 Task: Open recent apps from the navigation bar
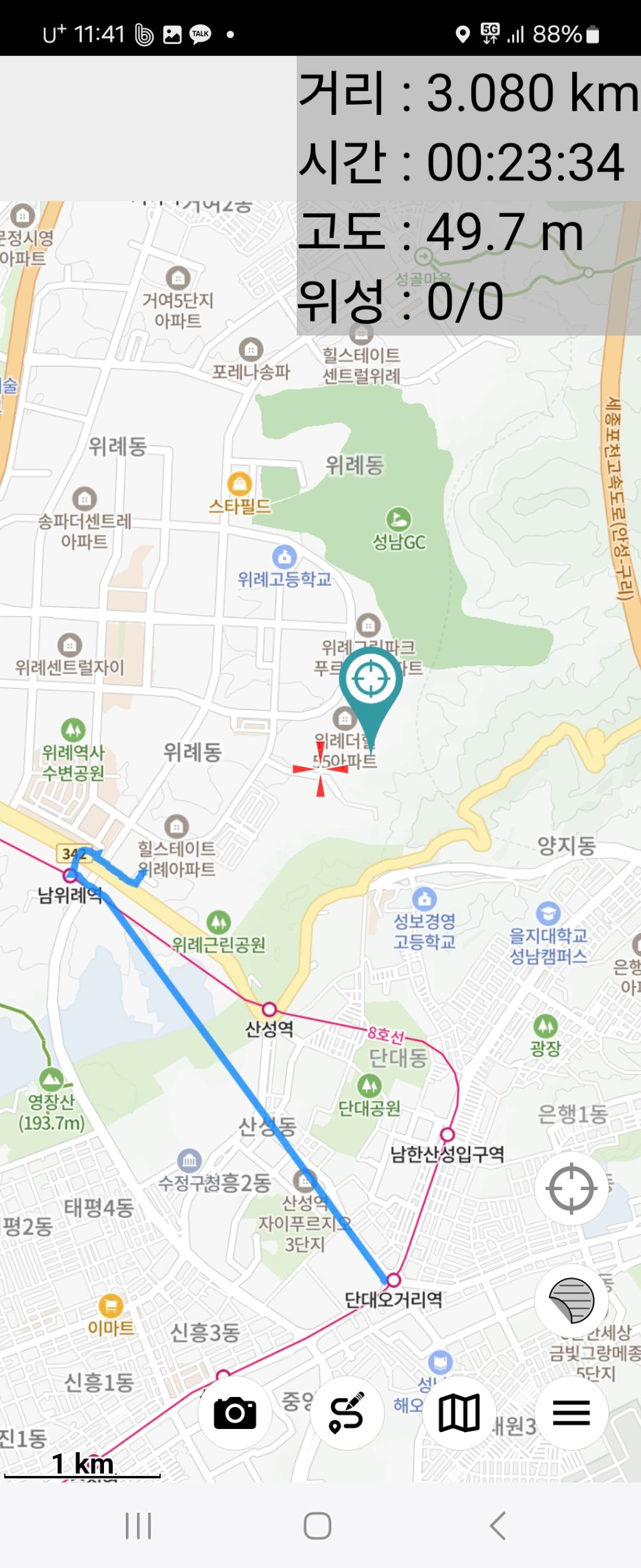click(x=138, y=1525)
